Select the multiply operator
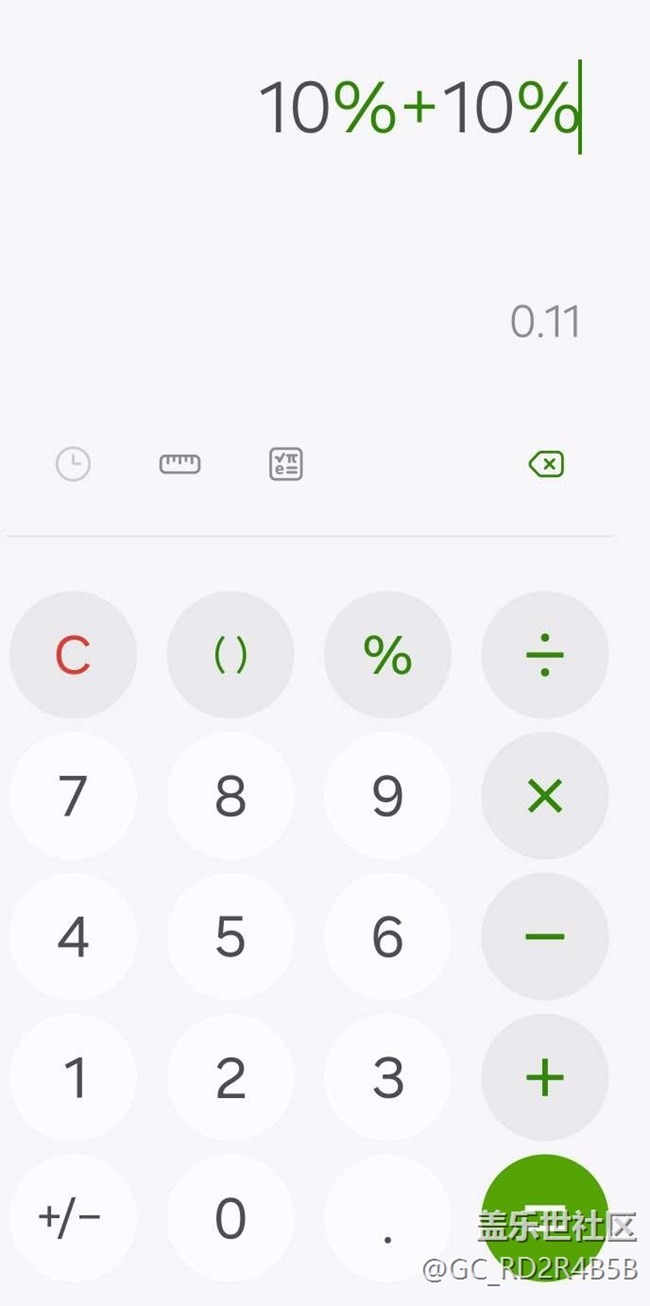This screenshot has height=1306, width=650. [545, 796]
